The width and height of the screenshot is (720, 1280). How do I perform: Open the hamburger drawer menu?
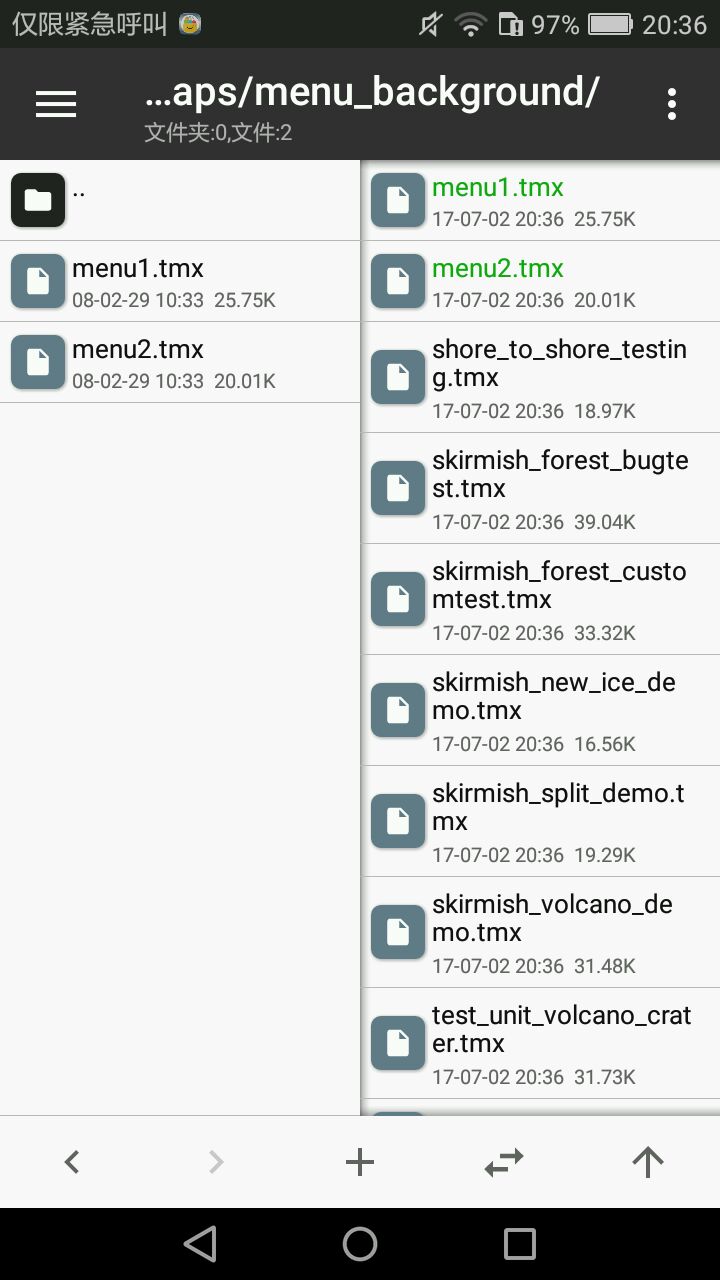pos(56,104)
